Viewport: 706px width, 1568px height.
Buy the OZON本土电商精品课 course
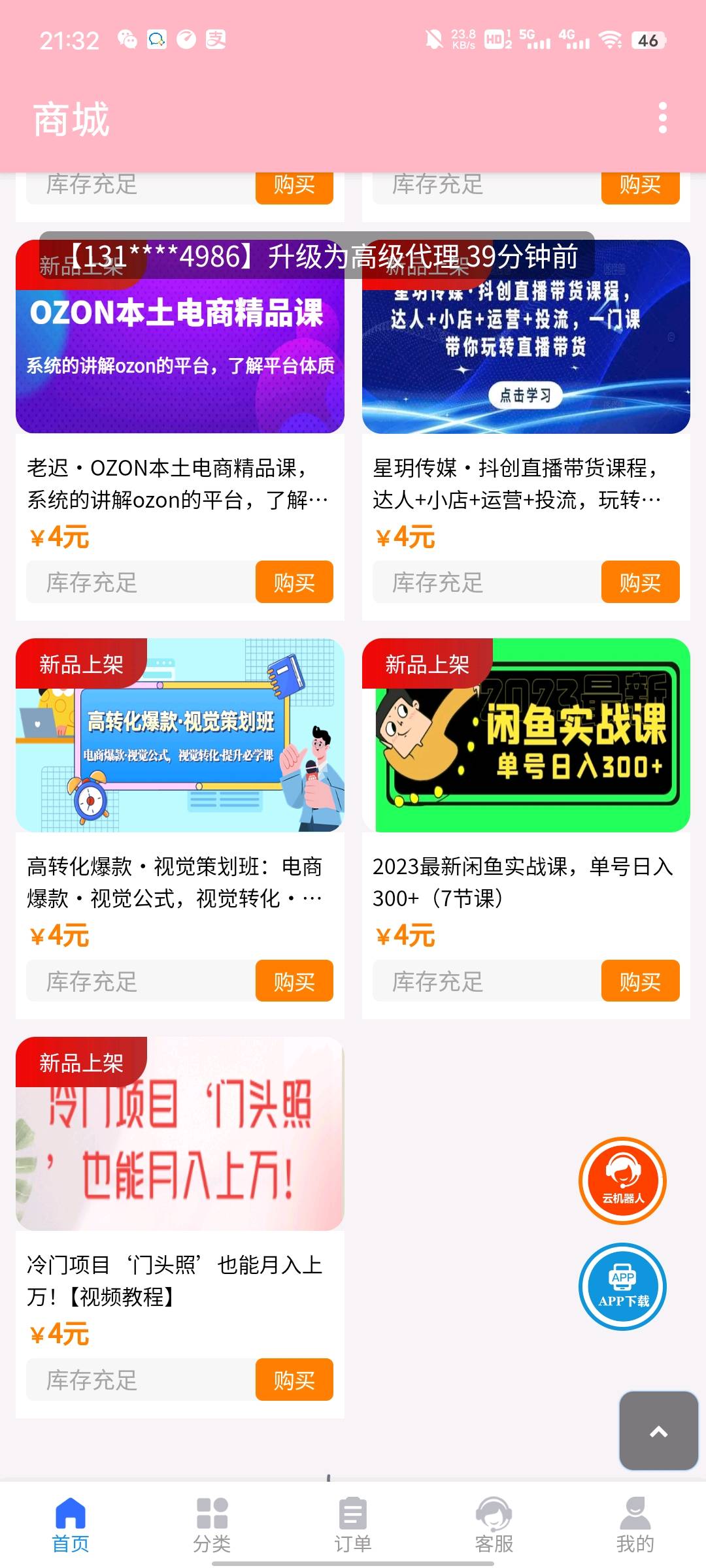[294, 581]
